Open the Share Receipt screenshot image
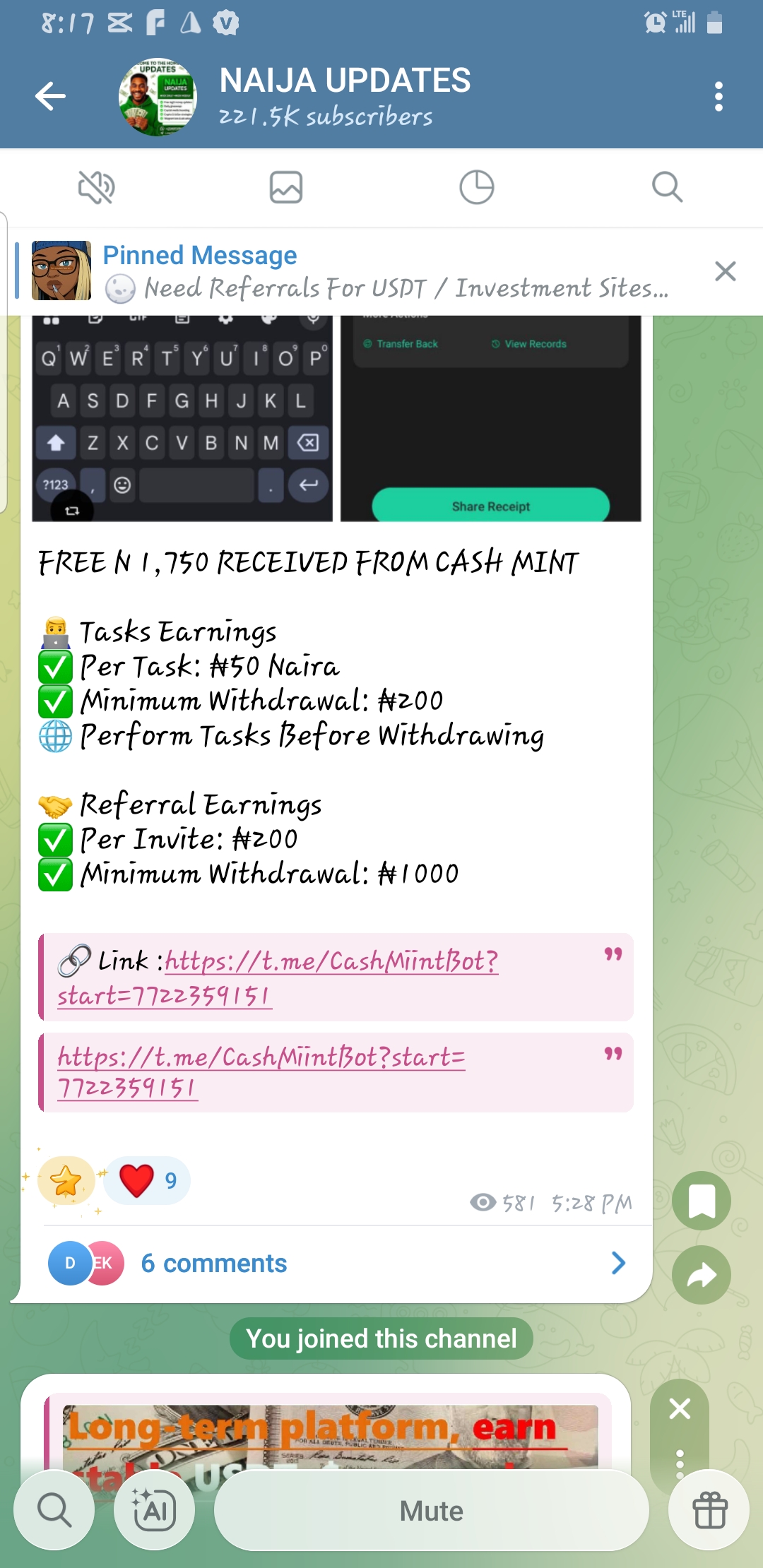The image size is (763, 1568). [490, 418]
